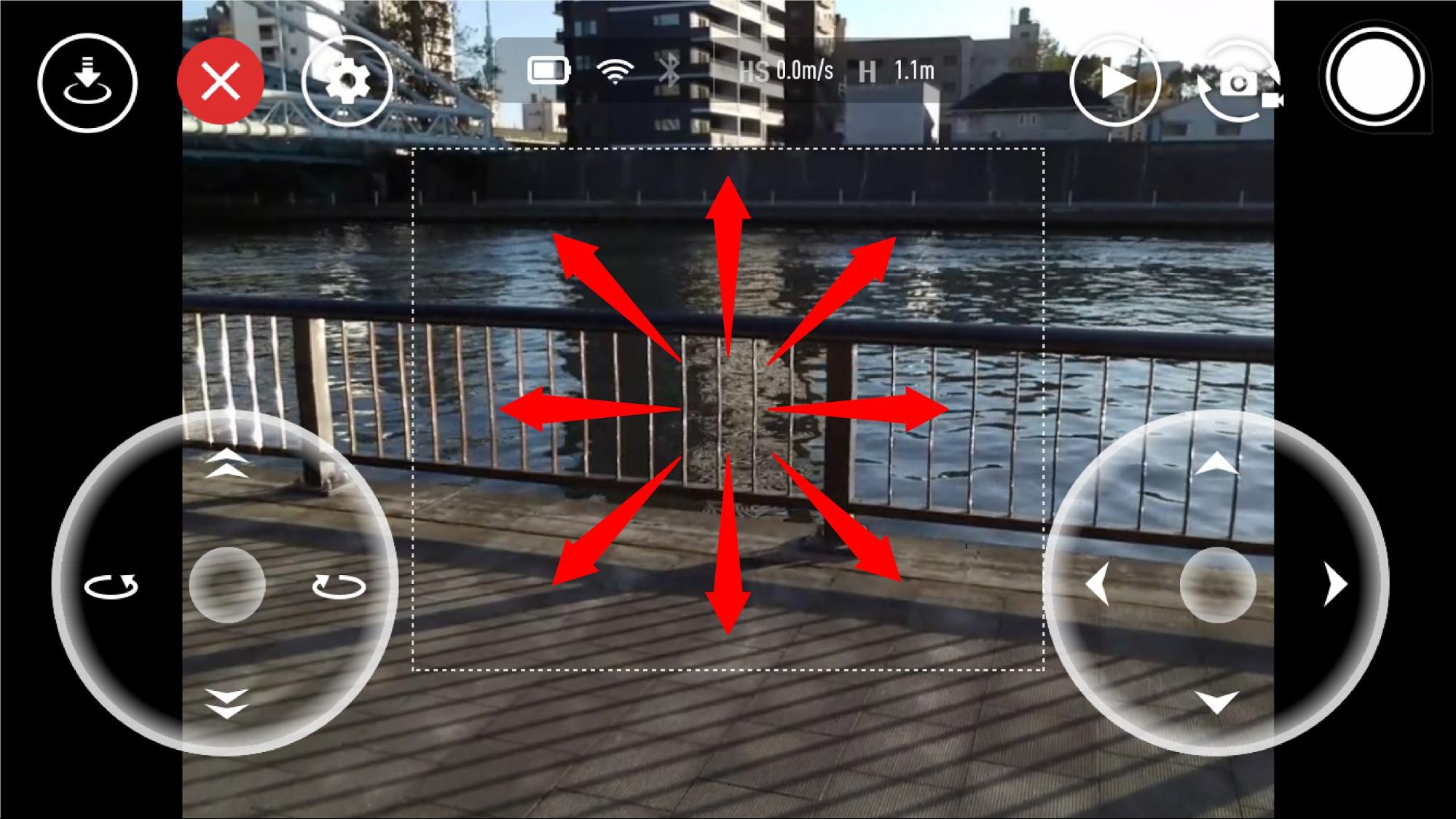
Task: Rotate drone clockwise on left joystick
Action: 339,585
